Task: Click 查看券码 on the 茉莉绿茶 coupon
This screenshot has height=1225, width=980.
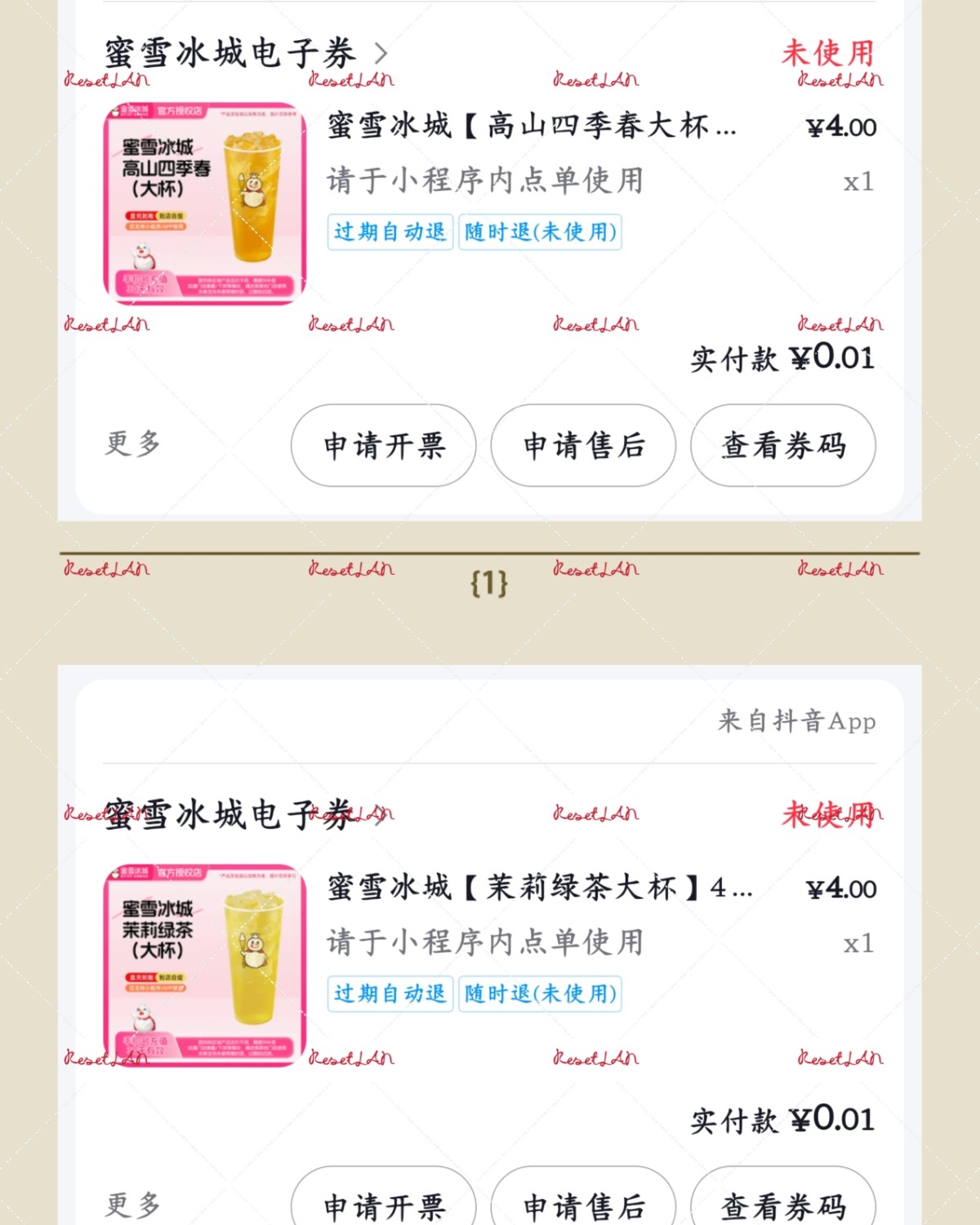Action: (x=782, y=1206)
